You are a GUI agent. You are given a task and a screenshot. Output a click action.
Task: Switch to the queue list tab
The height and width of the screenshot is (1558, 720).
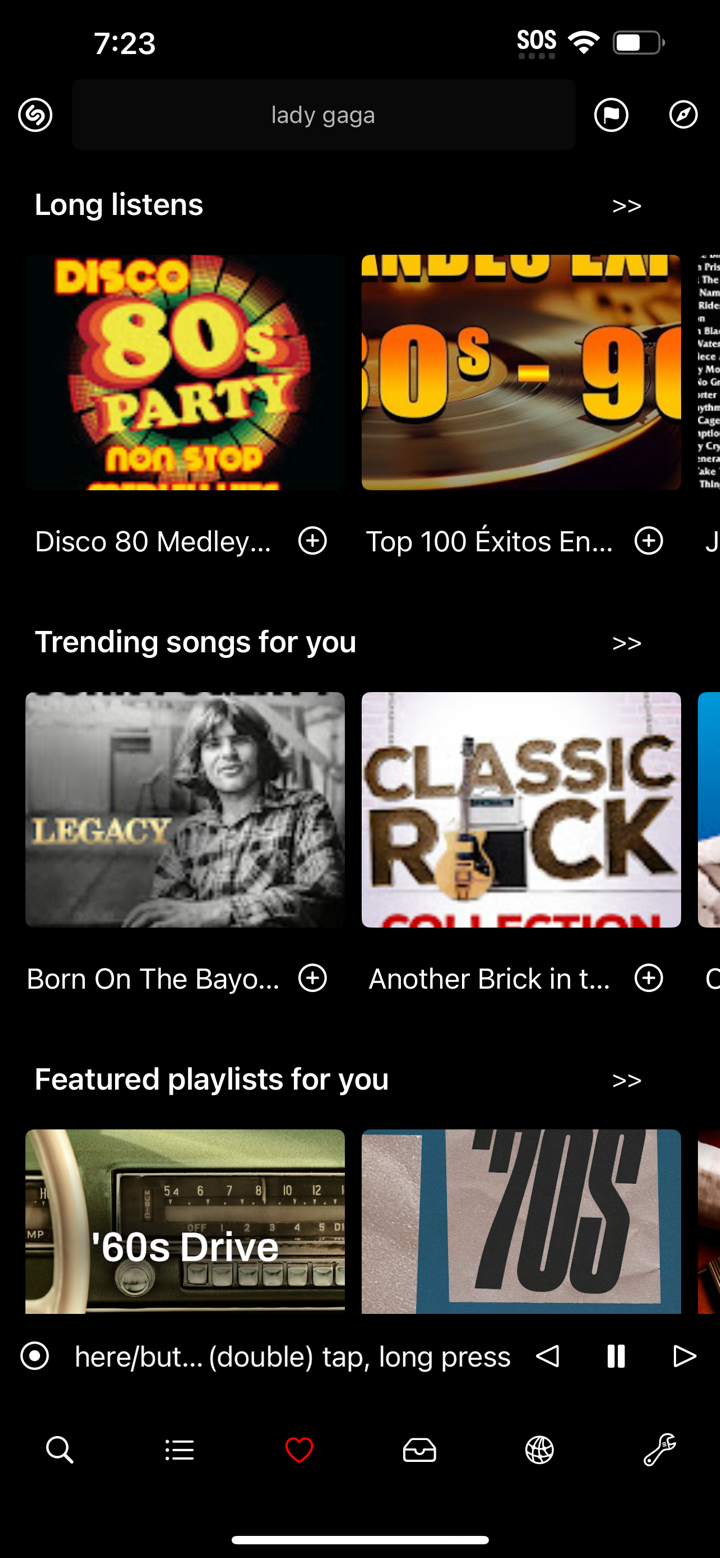(x=179, y=1450)
